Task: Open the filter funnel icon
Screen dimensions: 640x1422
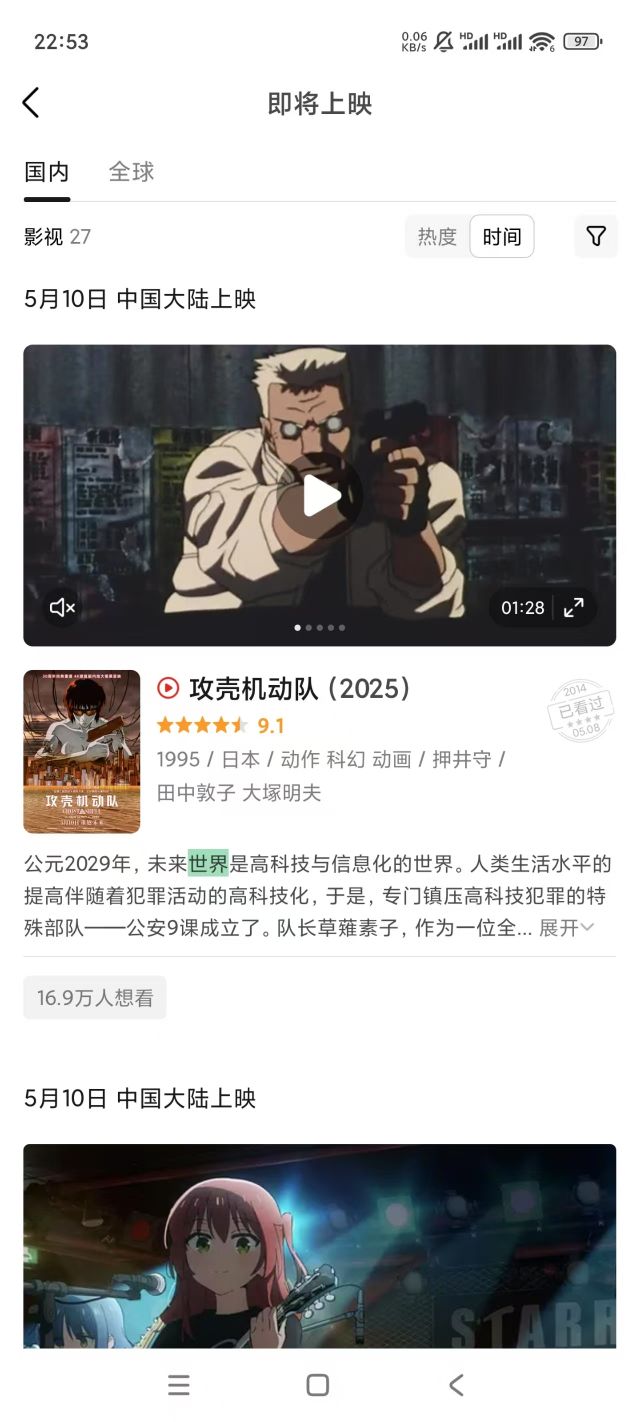Action: click(596, 237)
